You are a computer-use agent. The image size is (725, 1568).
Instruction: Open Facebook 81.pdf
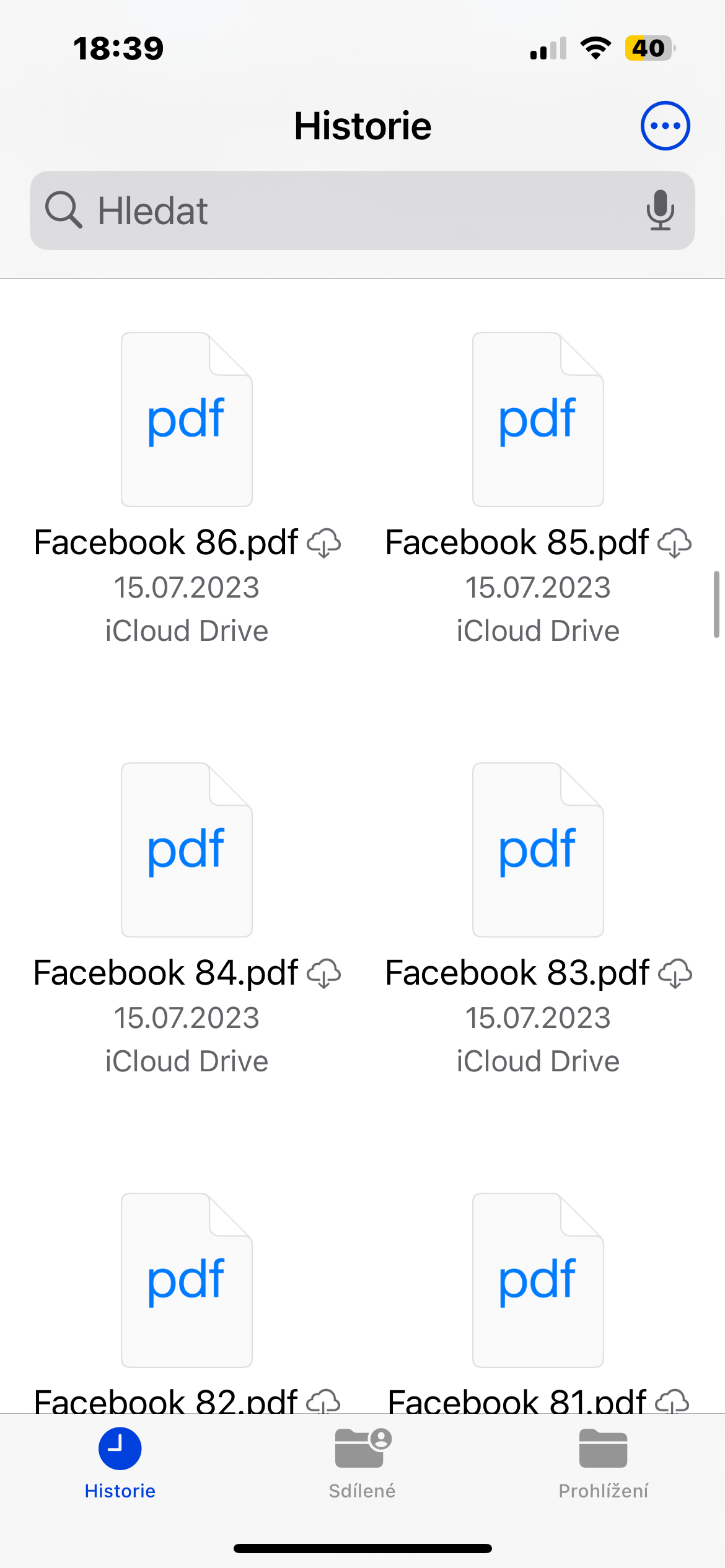click(x=538, y=1280)
